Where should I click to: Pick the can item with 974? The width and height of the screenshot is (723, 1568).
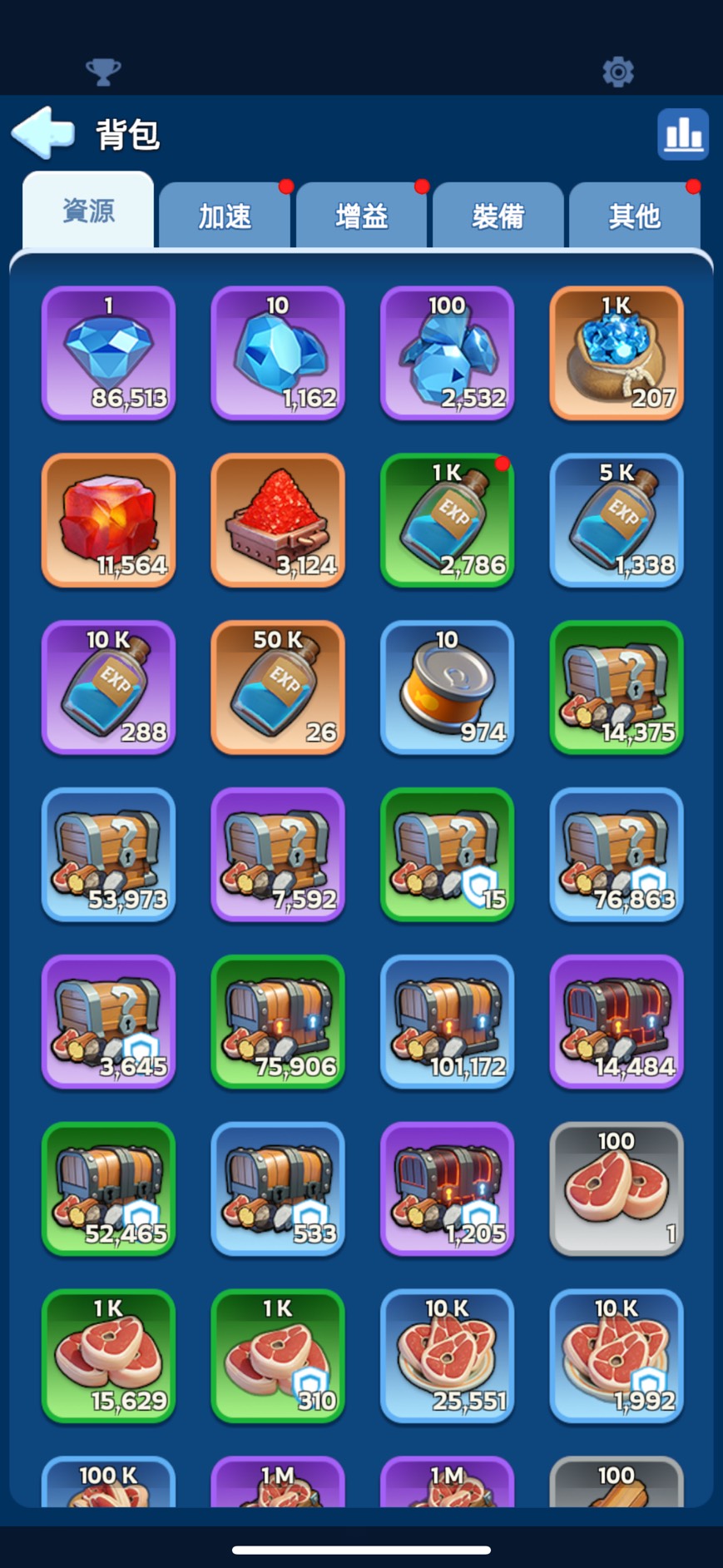(447, 687)
